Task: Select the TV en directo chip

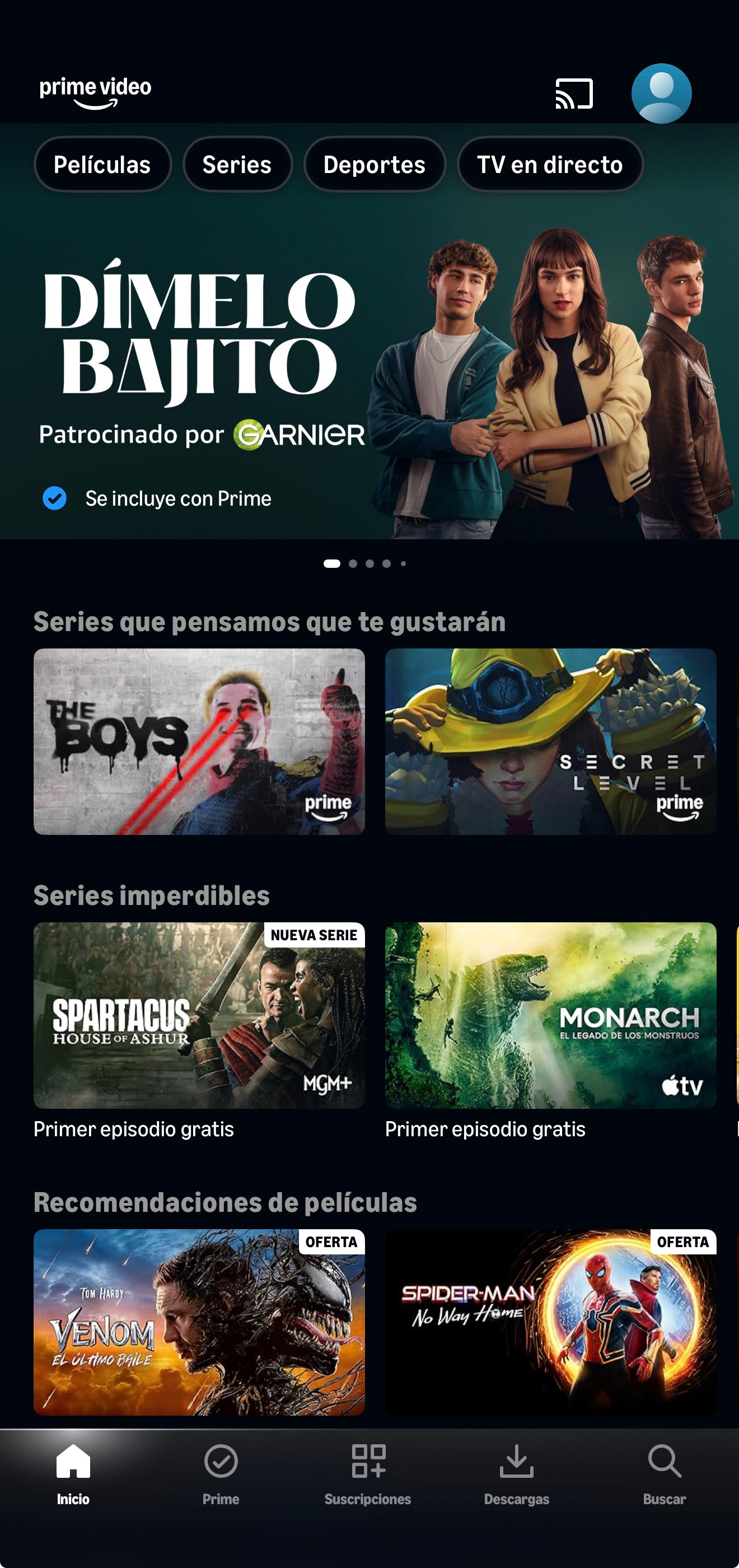Action: (549, 164)
